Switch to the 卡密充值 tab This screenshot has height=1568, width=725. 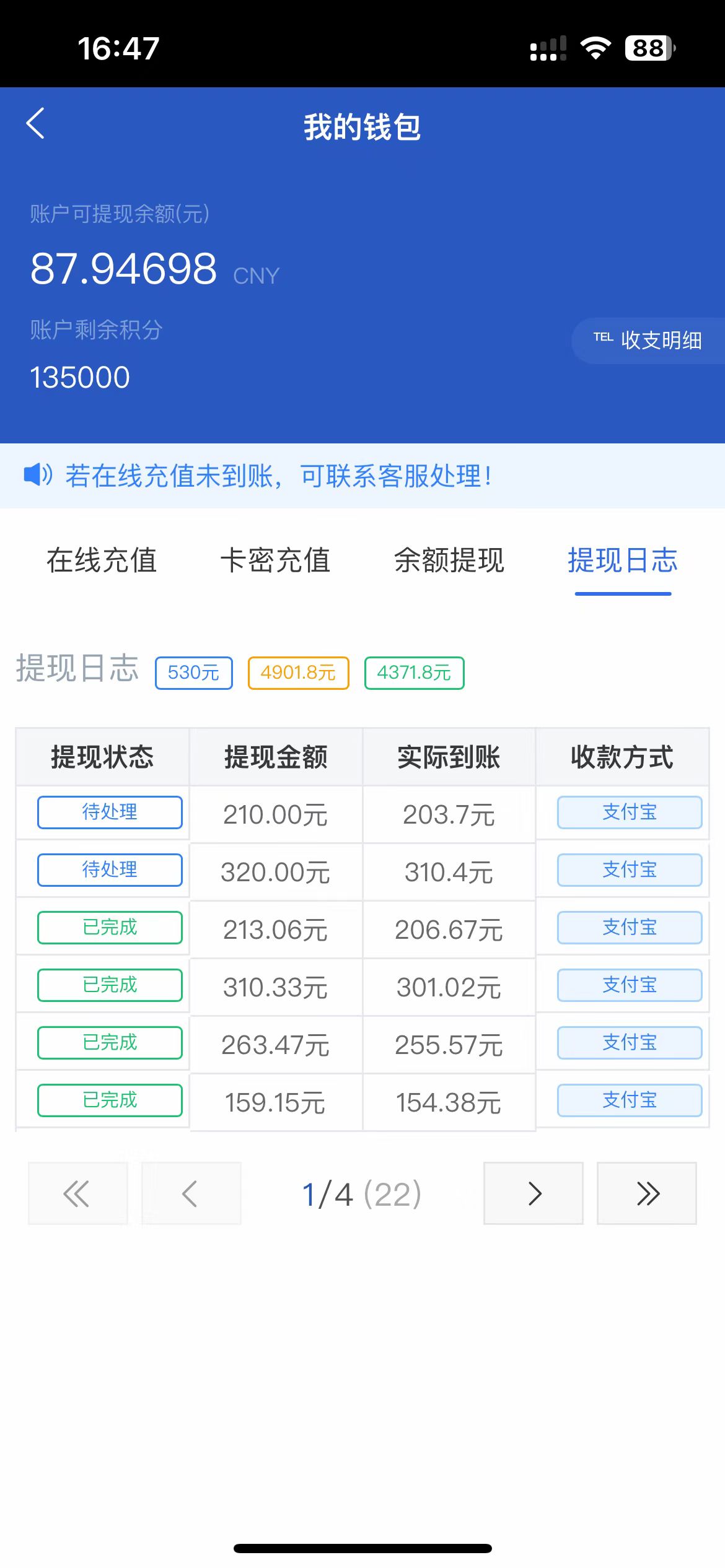coord(276,560)
